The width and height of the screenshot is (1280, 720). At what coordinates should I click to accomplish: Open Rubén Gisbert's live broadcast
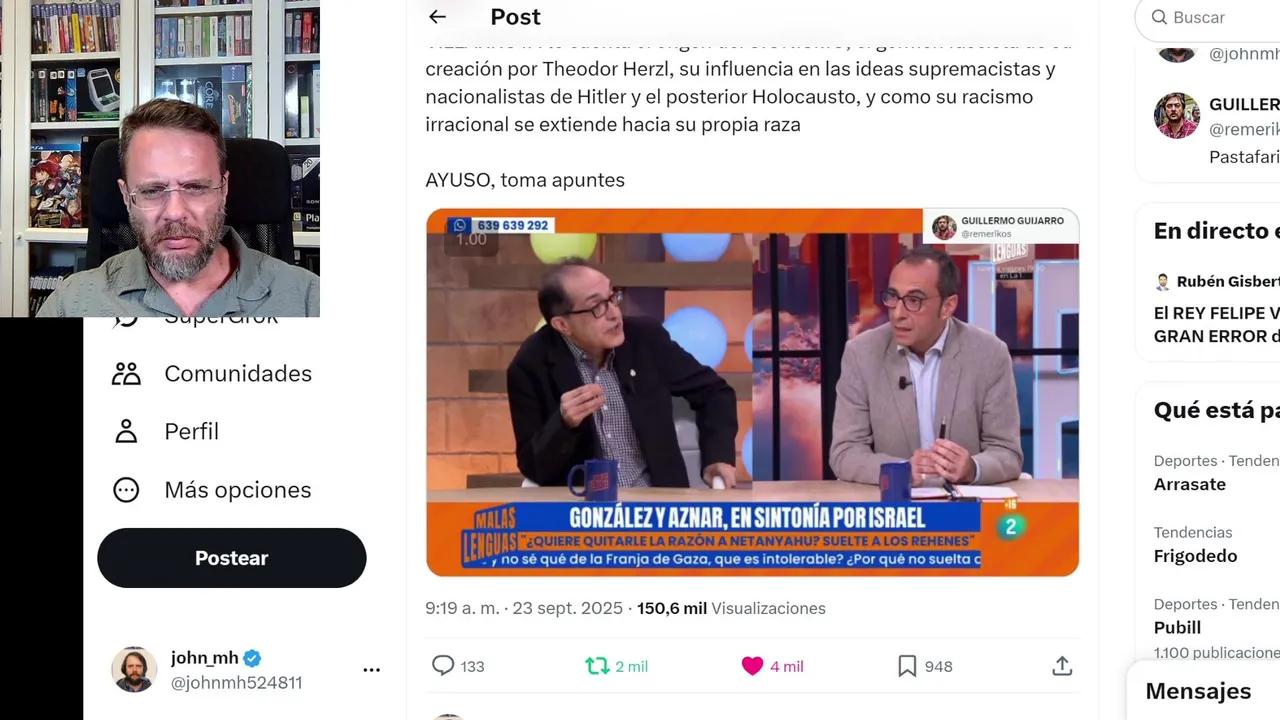pos(1215,310)
